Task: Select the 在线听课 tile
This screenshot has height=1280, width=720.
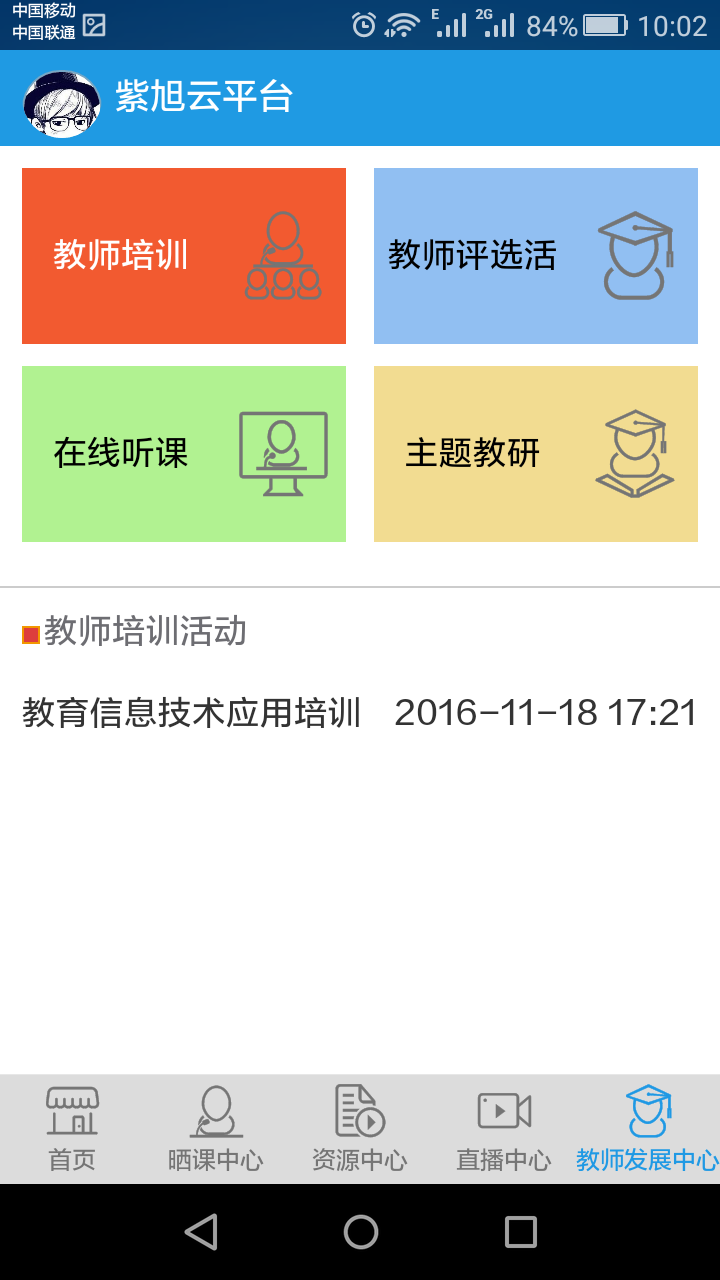Action: 184,454
